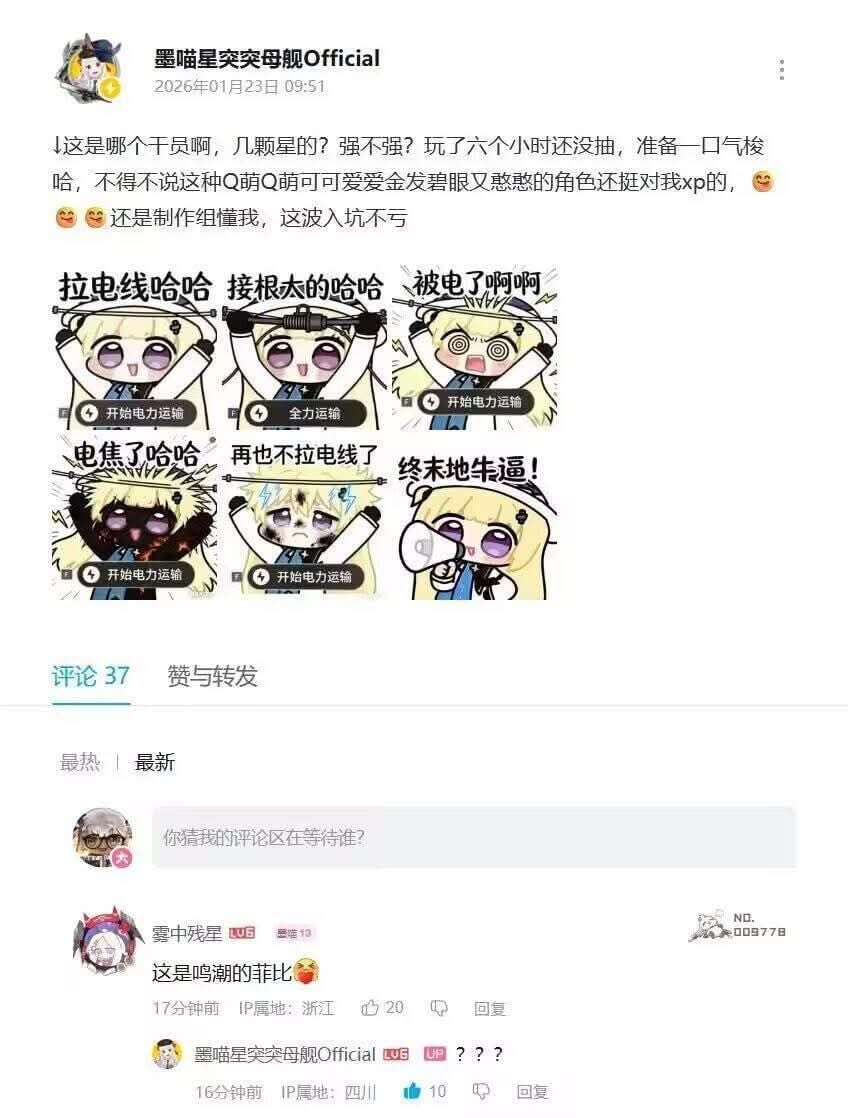This screenshot has height=1118, width=848.
Task: Open the 再也不拉电线了 image
Action: pyautogui.click(x=305, y=516)
